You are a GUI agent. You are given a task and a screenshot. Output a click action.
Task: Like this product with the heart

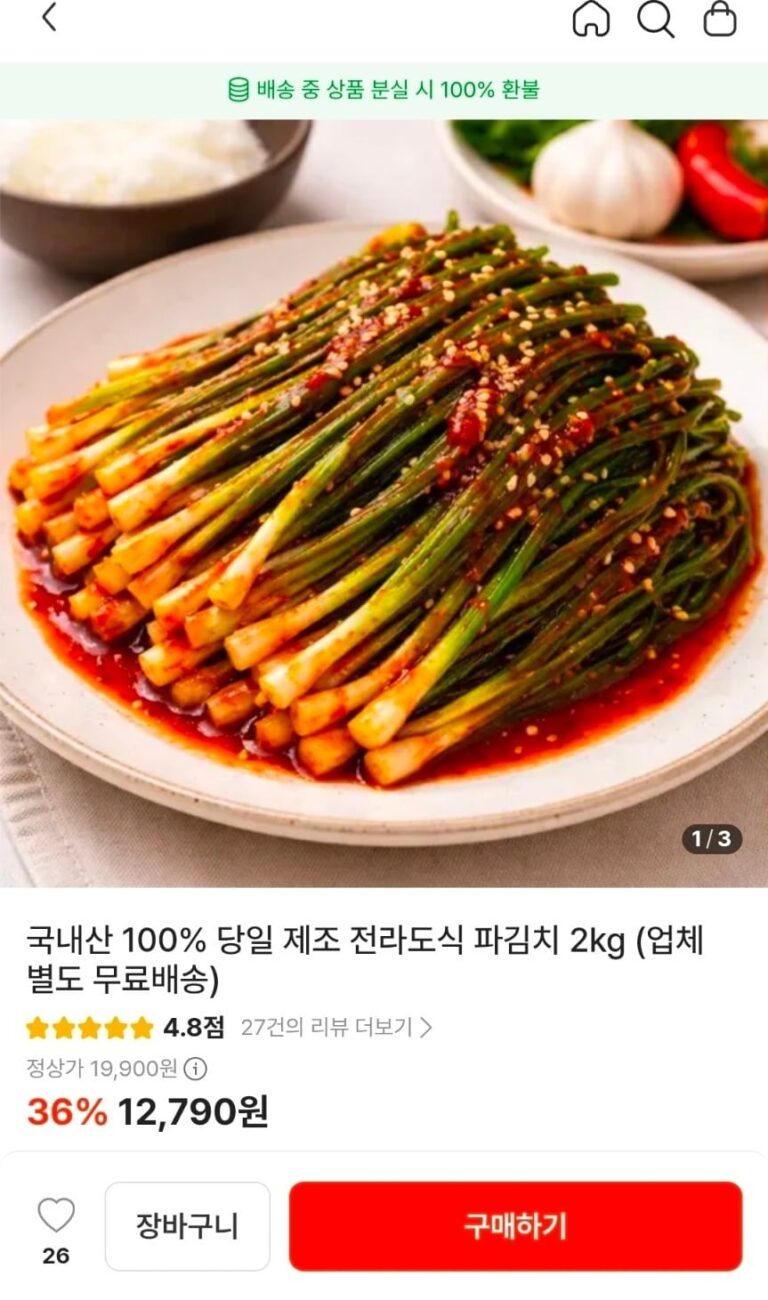click(x=56, y=1216)
